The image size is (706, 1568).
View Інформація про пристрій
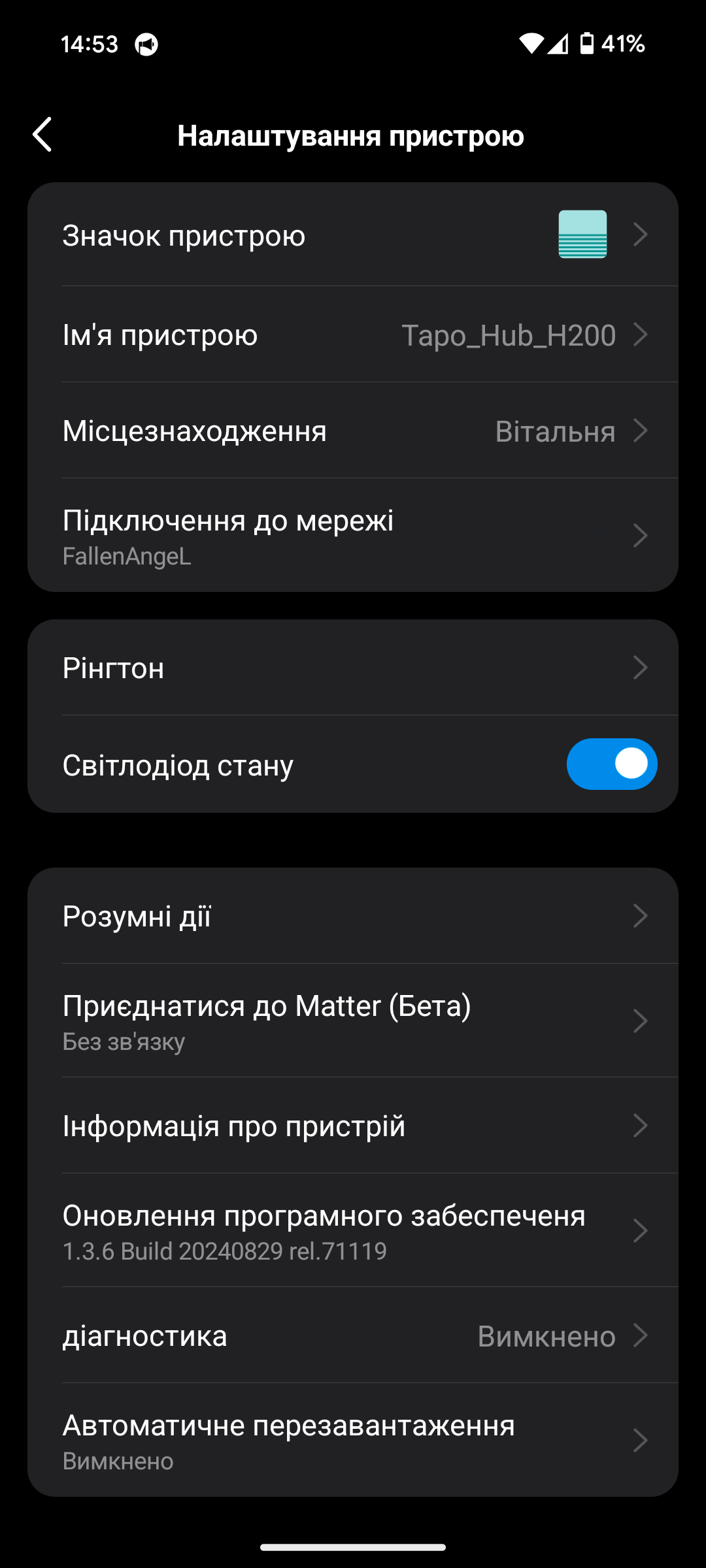353,1126
